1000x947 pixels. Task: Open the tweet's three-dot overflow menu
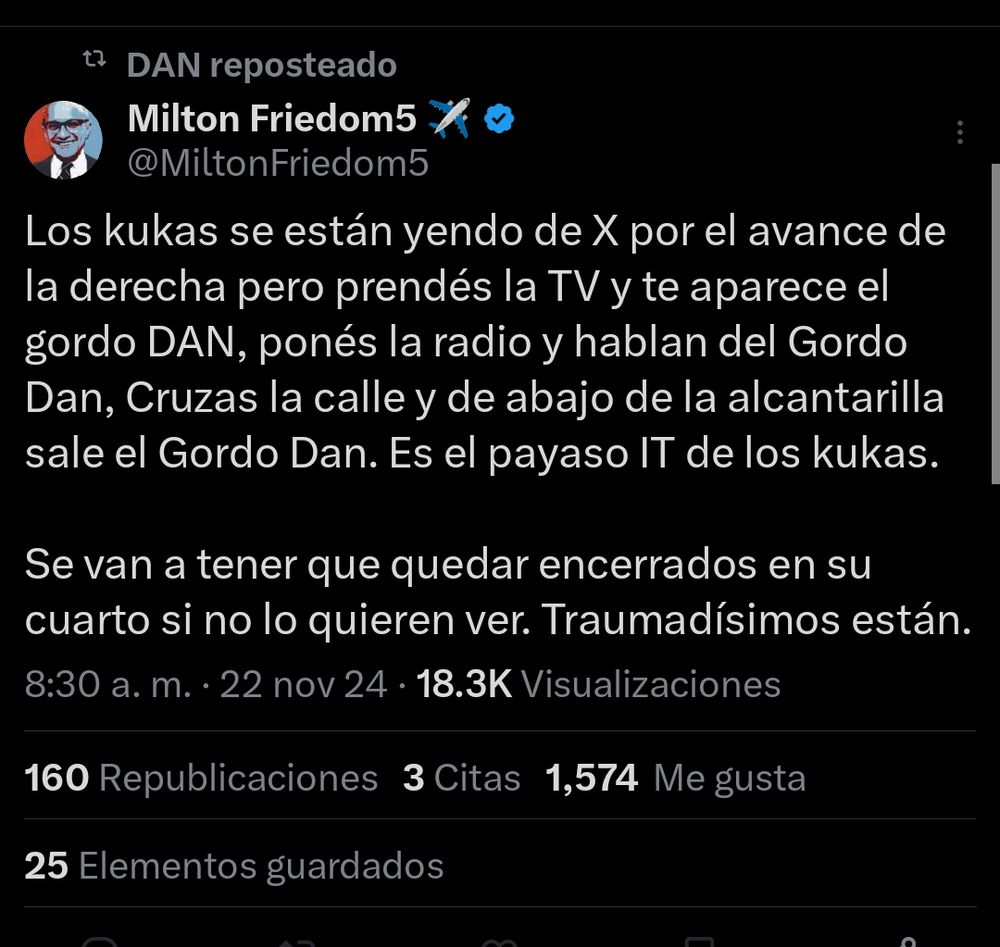[959, 132]
